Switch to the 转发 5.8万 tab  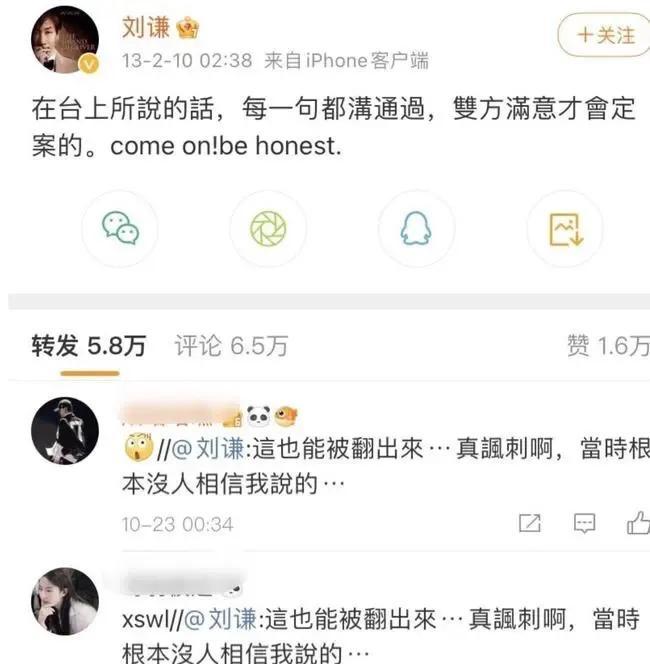88,347
